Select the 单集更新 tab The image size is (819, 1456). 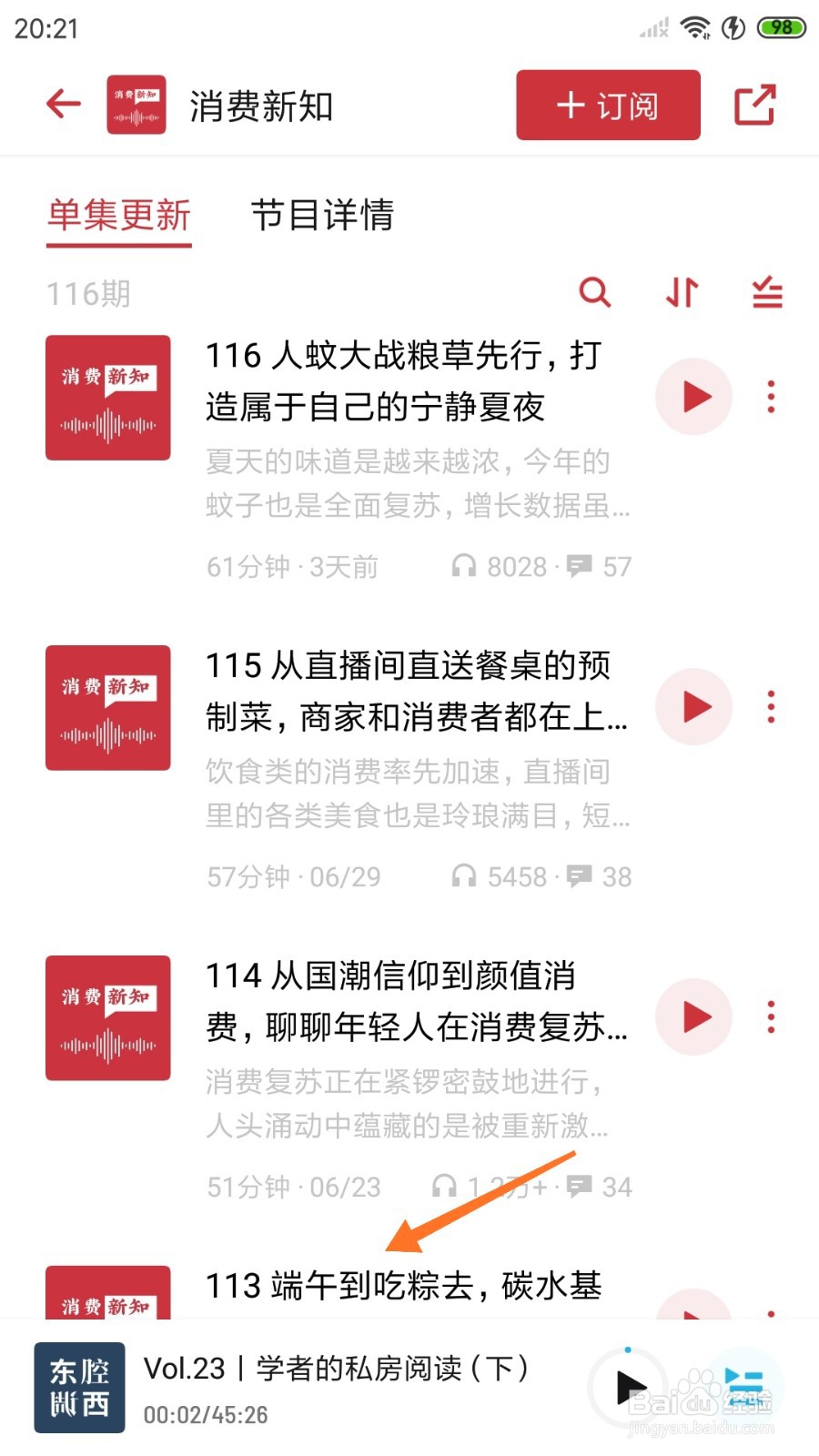[119, 217]
